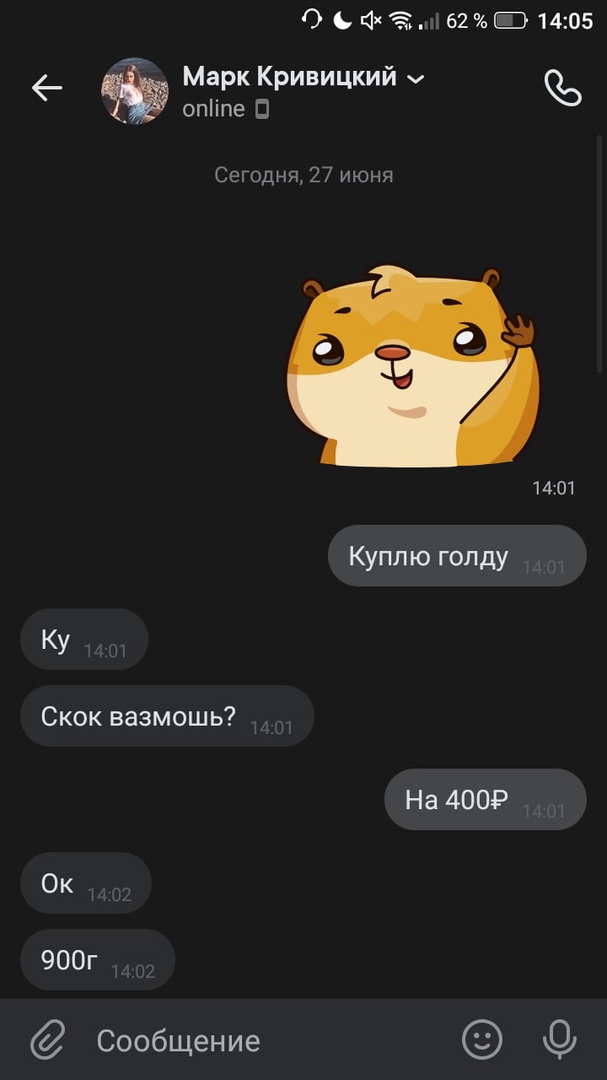607x1080 pixels.
Task: Start a voice call with Марк
Action: coord(562,89)
